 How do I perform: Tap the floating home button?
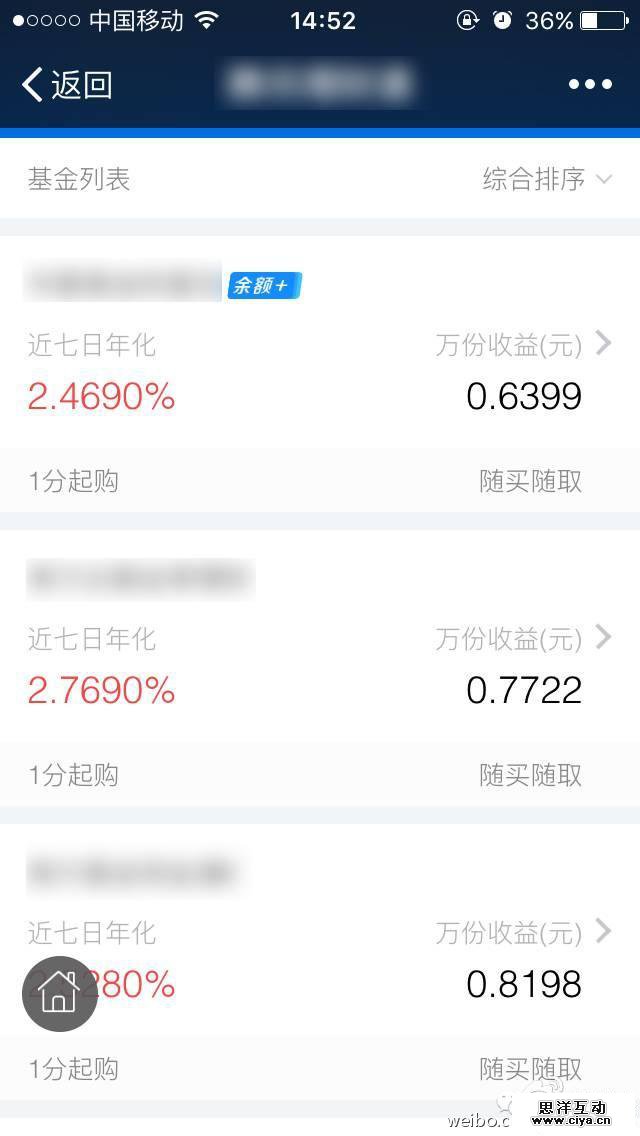tap(59, 993)
